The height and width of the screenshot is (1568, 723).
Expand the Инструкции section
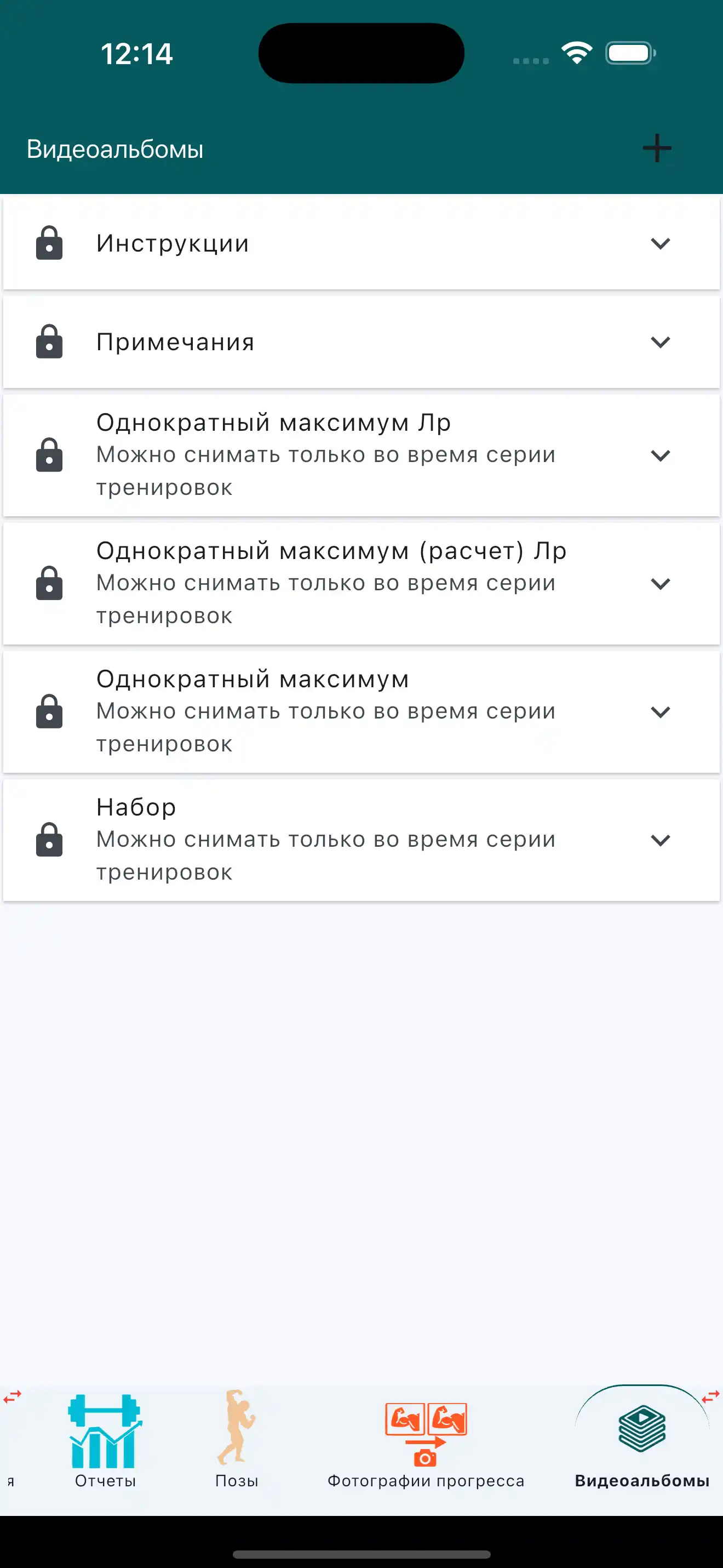[x=661, y=243]
